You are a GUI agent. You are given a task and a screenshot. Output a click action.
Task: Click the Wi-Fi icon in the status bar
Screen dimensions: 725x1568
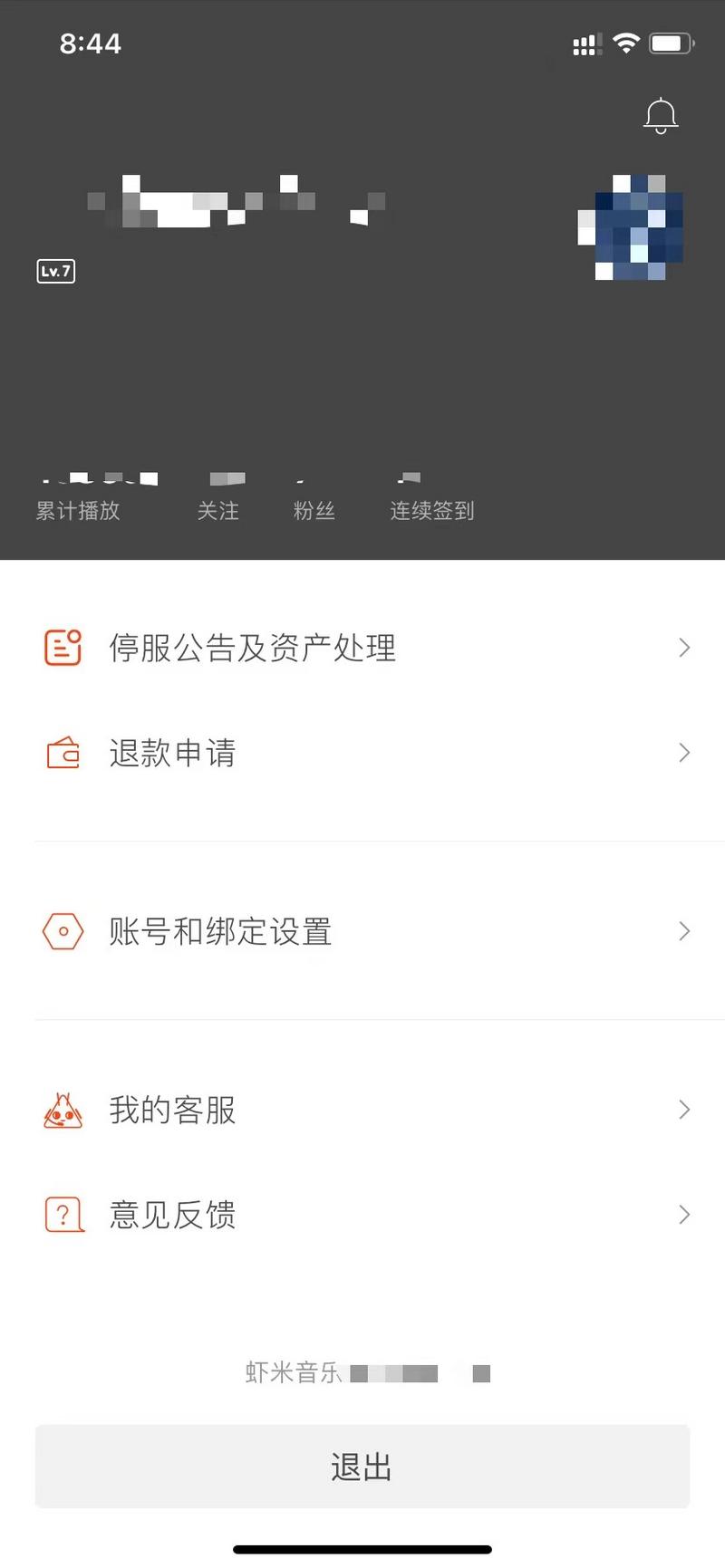[627, 42]
